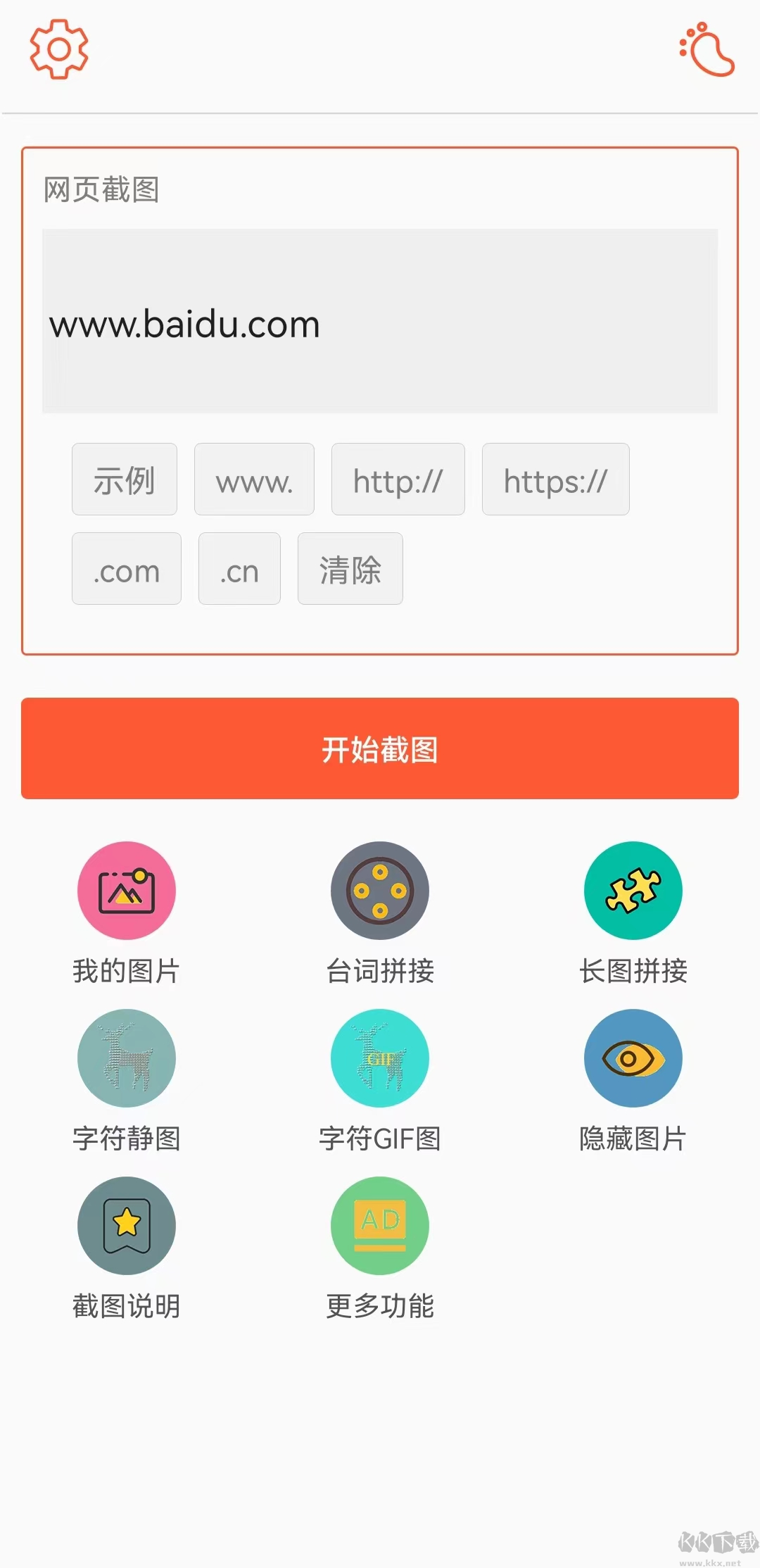Clear the URL with 清除
Image resolution: width=760 pixels, height=1568 pixels.
coord(350,570)
